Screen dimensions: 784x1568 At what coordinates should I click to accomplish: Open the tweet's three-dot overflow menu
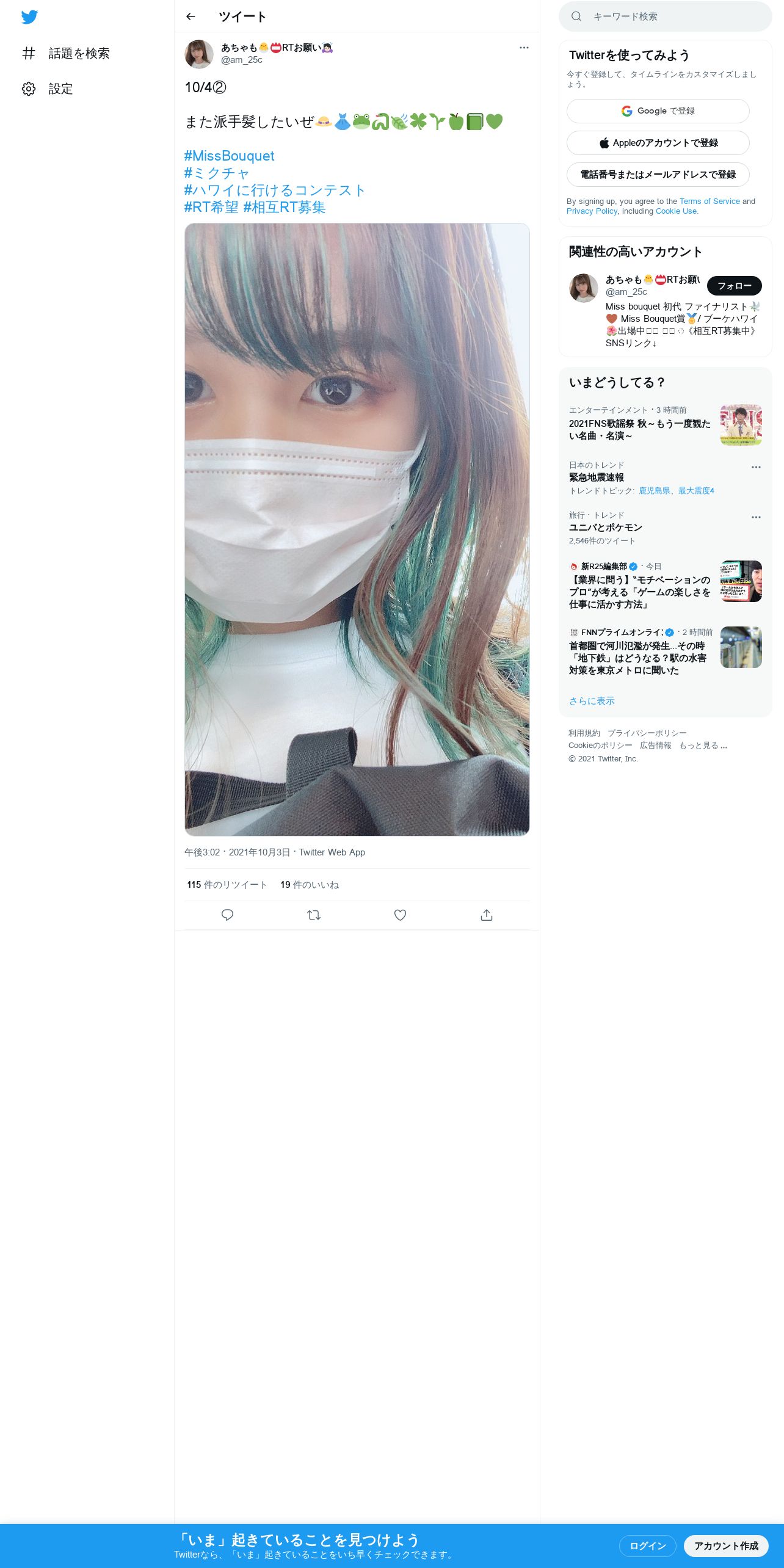(524, 48)
